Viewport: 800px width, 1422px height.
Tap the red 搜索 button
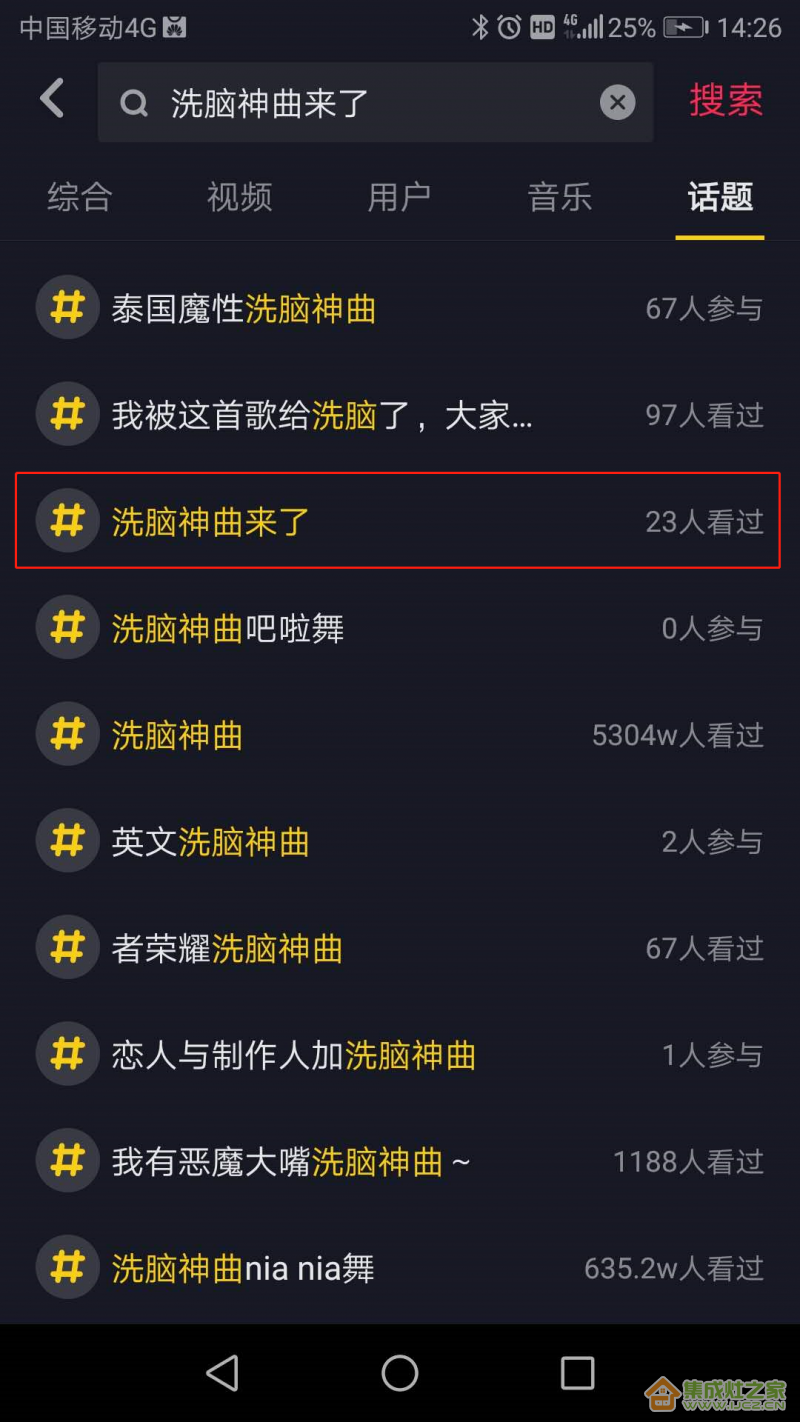pos(726,100)
